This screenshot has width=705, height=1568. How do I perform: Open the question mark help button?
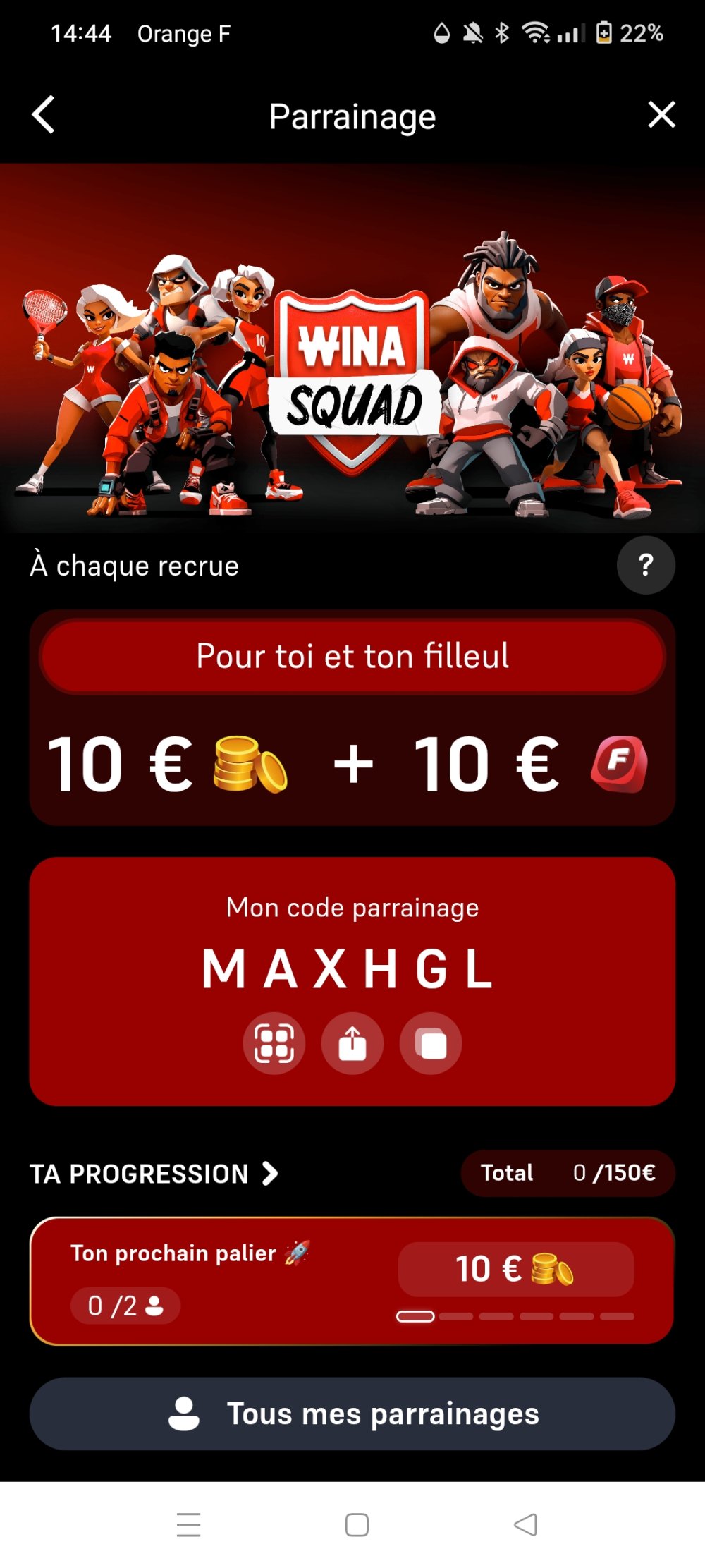click(x=645, y=565)
